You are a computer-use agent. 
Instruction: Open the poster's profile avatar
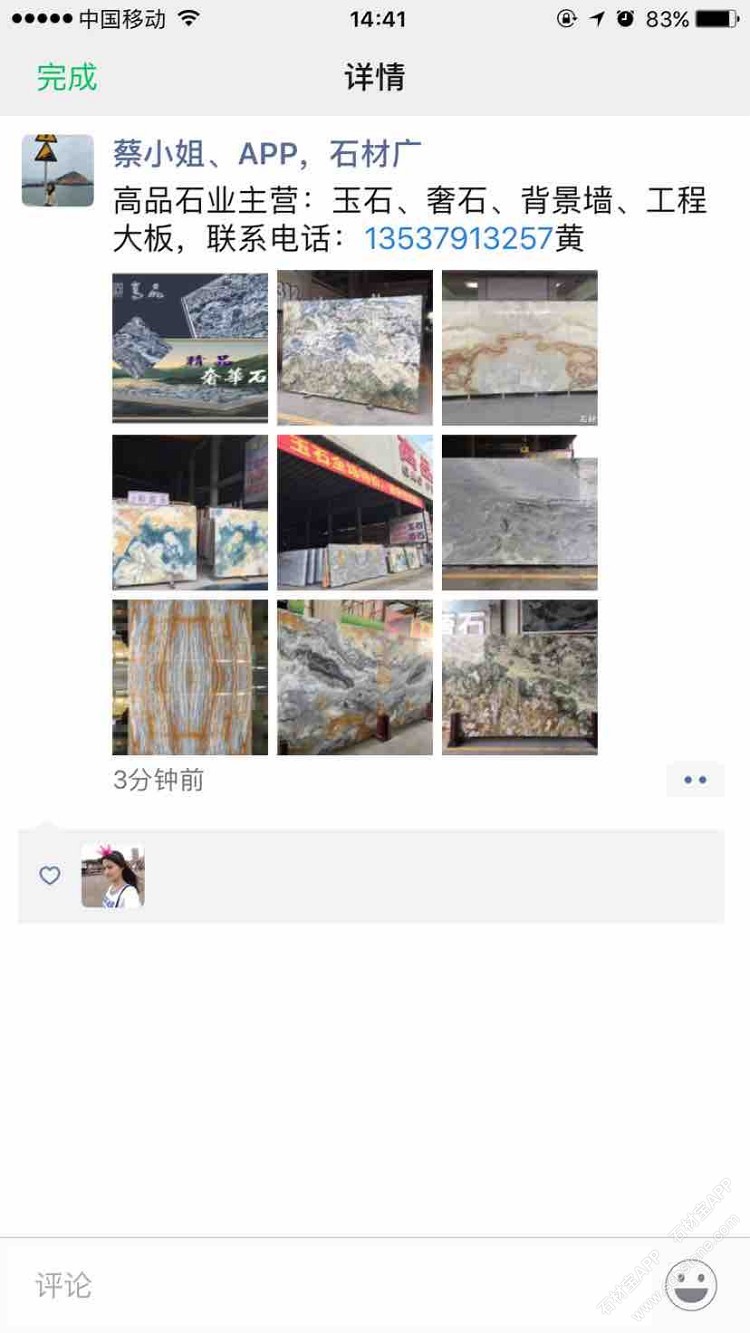(58, 170)
